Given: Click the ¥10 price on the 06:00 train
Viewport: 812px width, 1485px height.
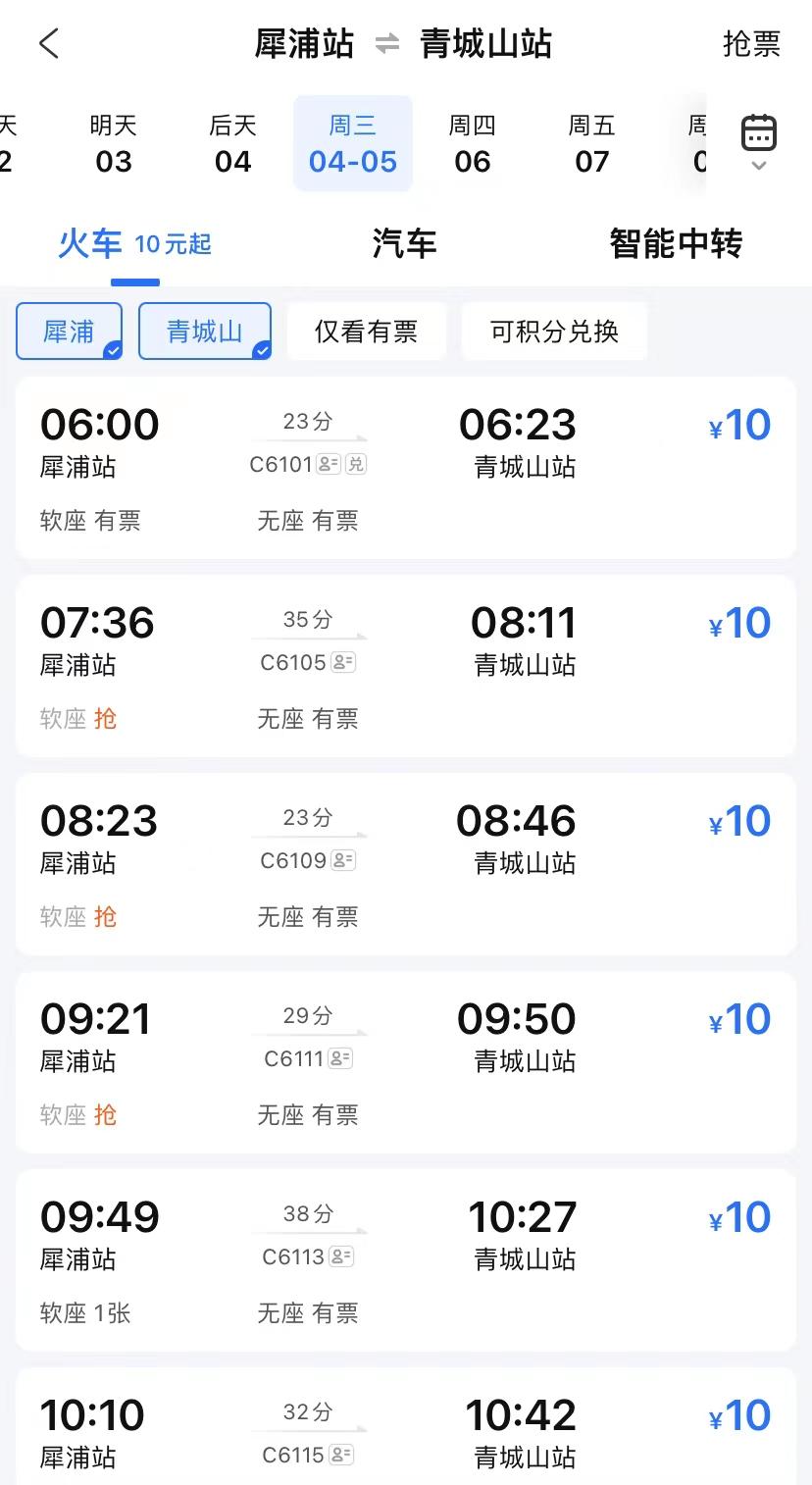Looking at the screenshot, I should [x=738, y=424].
